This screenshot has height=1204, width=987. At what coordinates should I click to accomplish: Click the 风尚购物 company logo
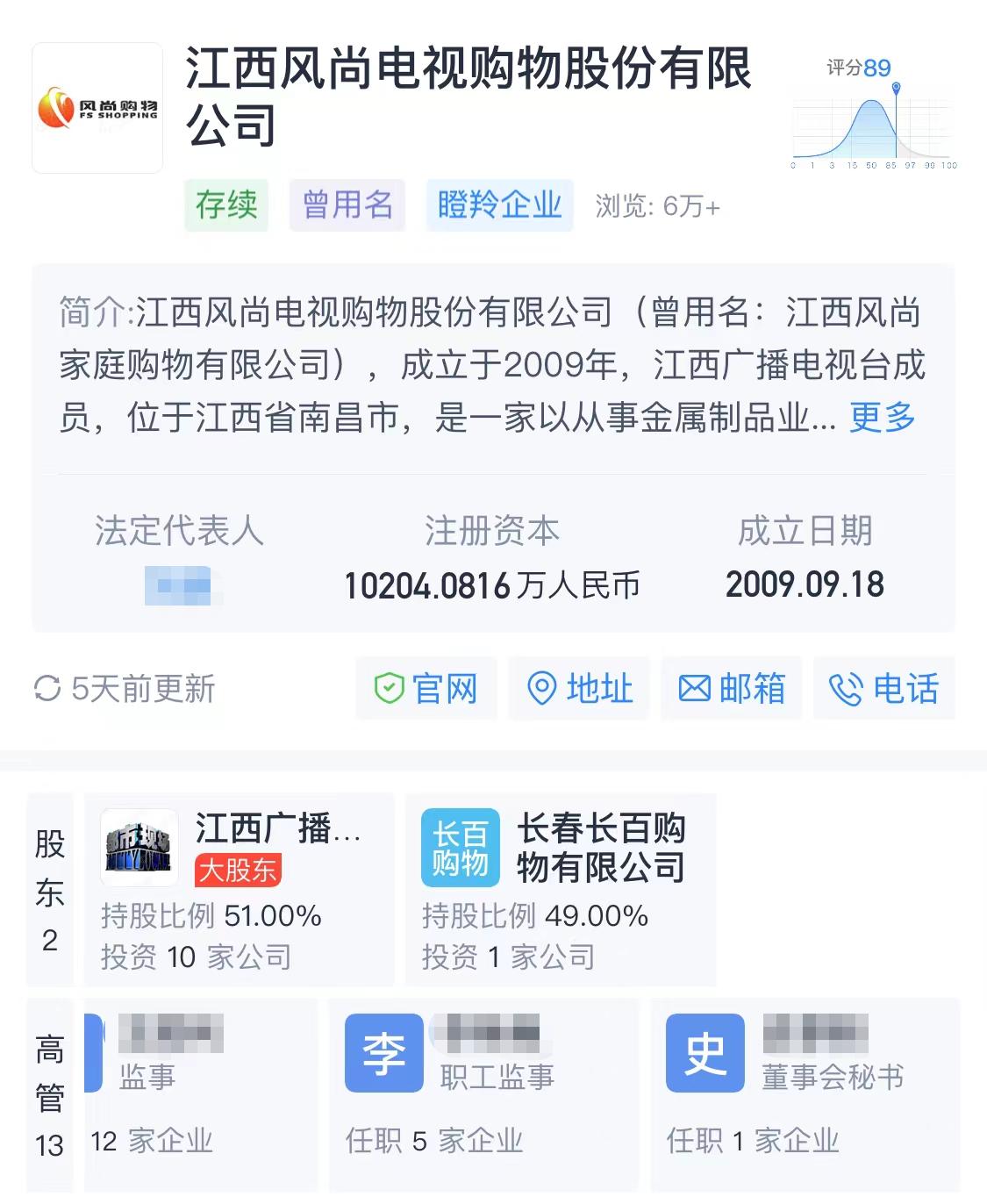tap(97, 104)
